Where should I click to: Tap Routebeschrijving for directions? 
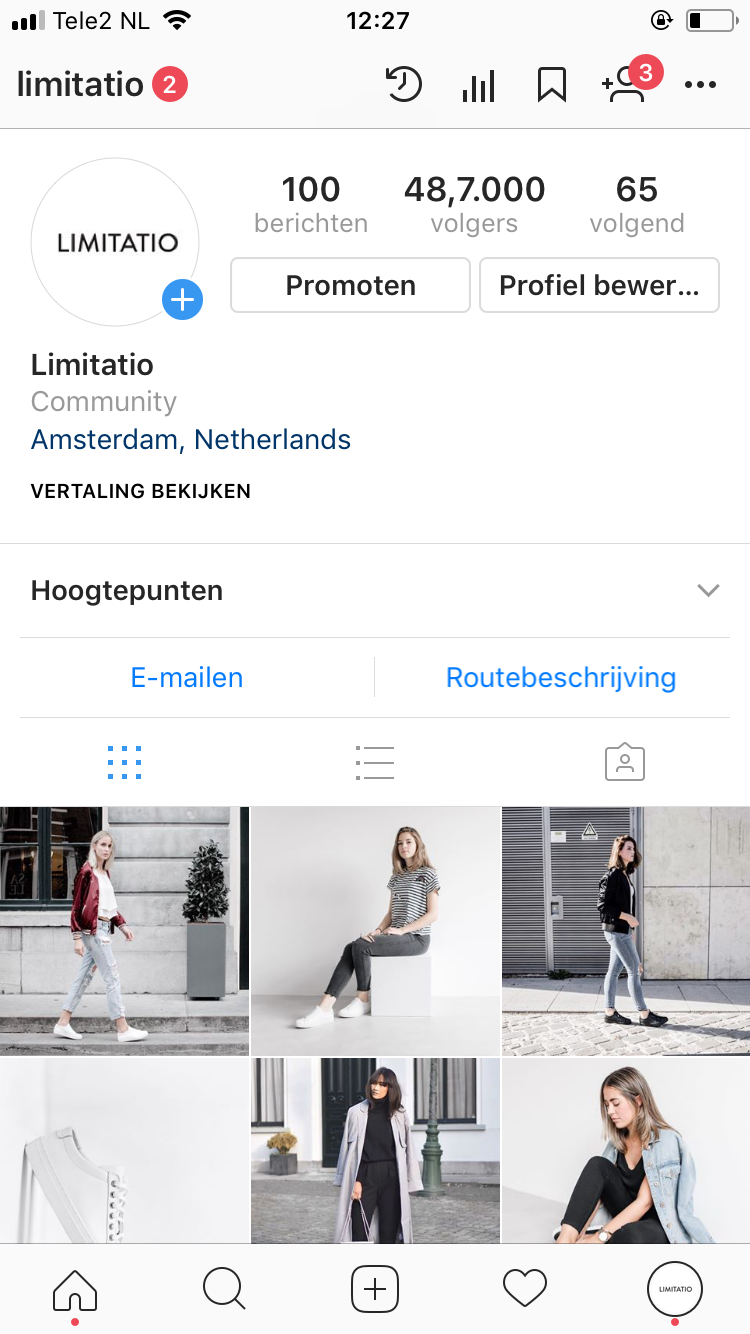pyautogui.click(x=561, y=677)
